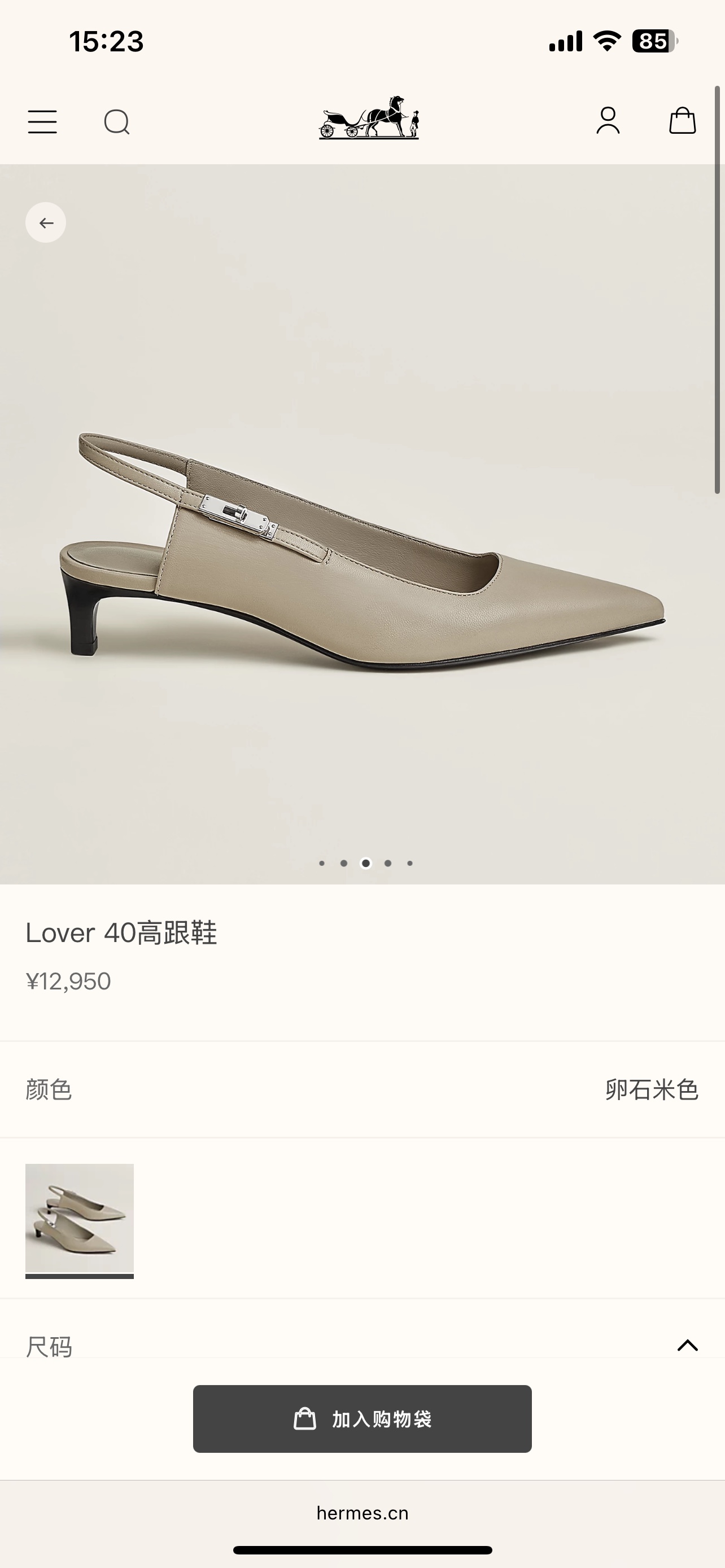
Task: Open the hamburger menu
Action: tap(42, 122)
